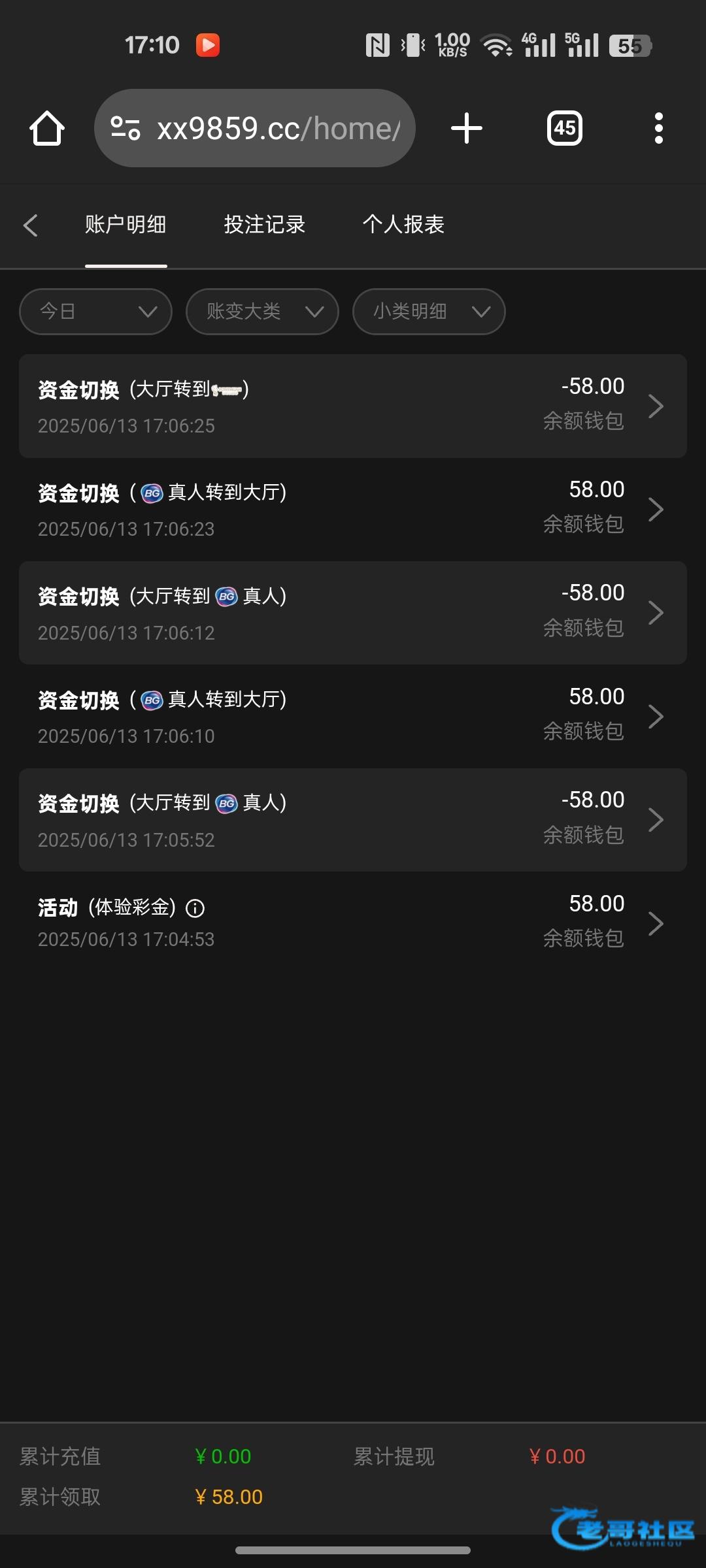Expand the 账变大类 dropdown
The width and height of the screenshot is (706, 1568).
tap(262, 312)
